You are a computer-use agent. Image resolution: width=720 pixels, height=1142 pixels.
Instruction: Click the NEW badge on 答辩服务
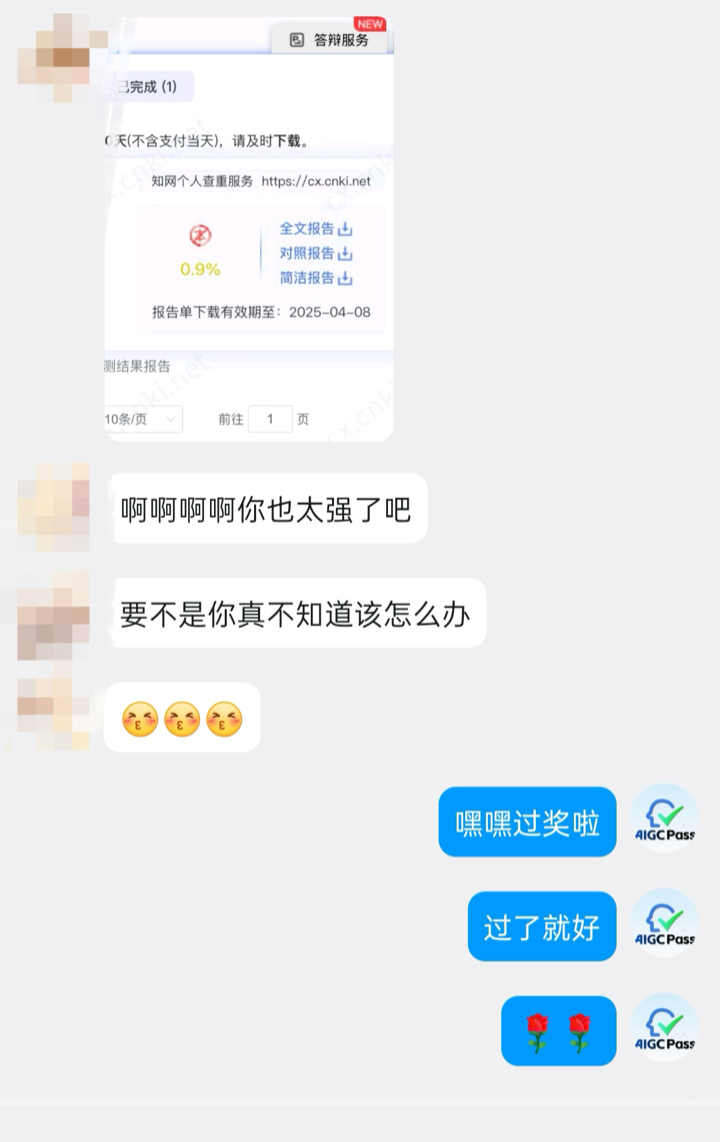(x=371, y=23)
